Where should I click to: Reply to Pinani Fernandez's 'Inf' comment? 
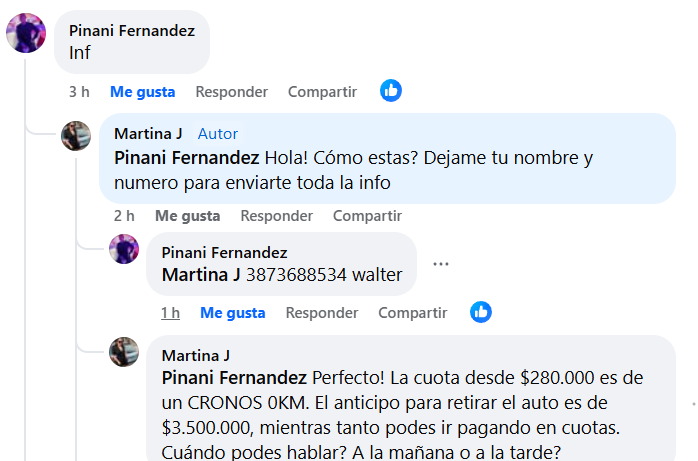(x=231, y=92)
